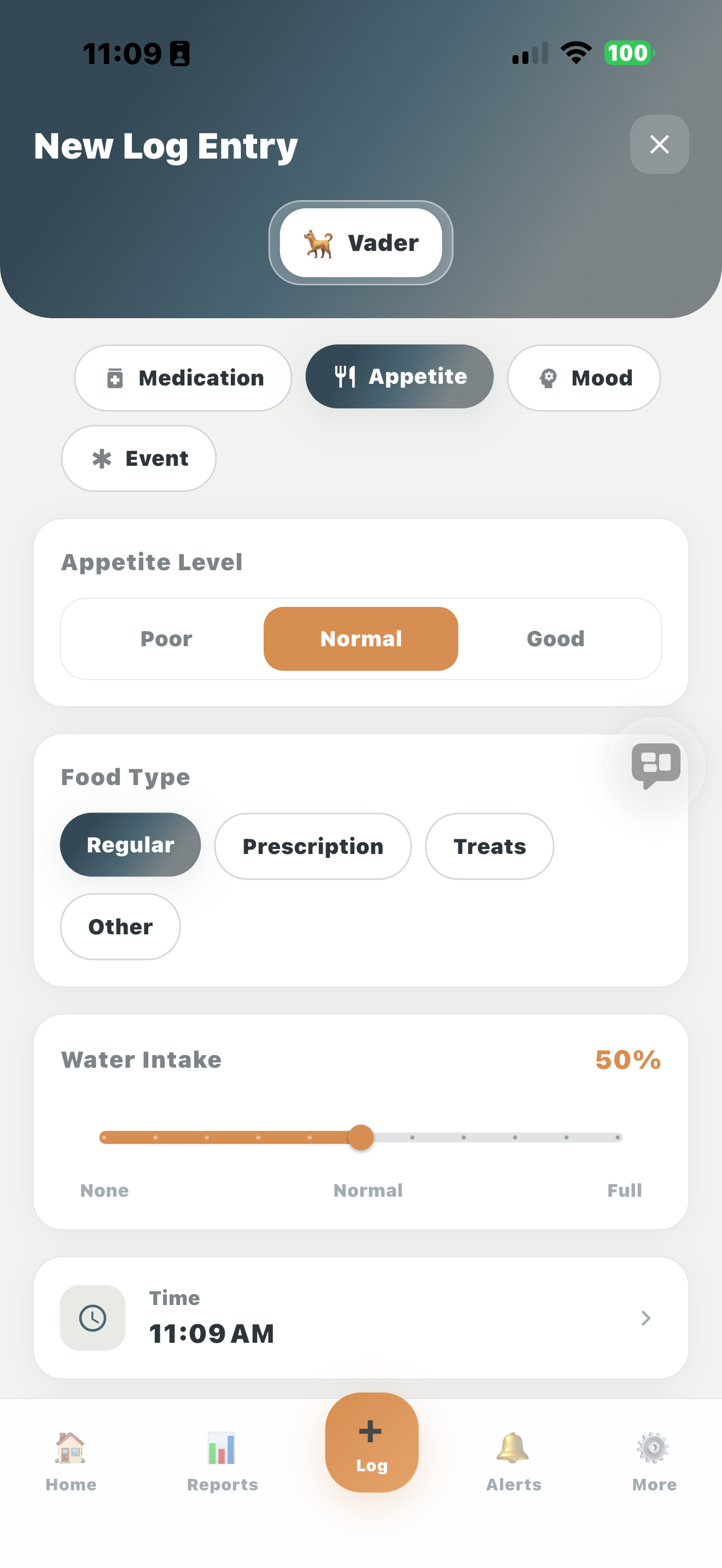Viewport: 722px width, 1568px height.
Task: Select the Medication category icon
Action: (115, 377)
